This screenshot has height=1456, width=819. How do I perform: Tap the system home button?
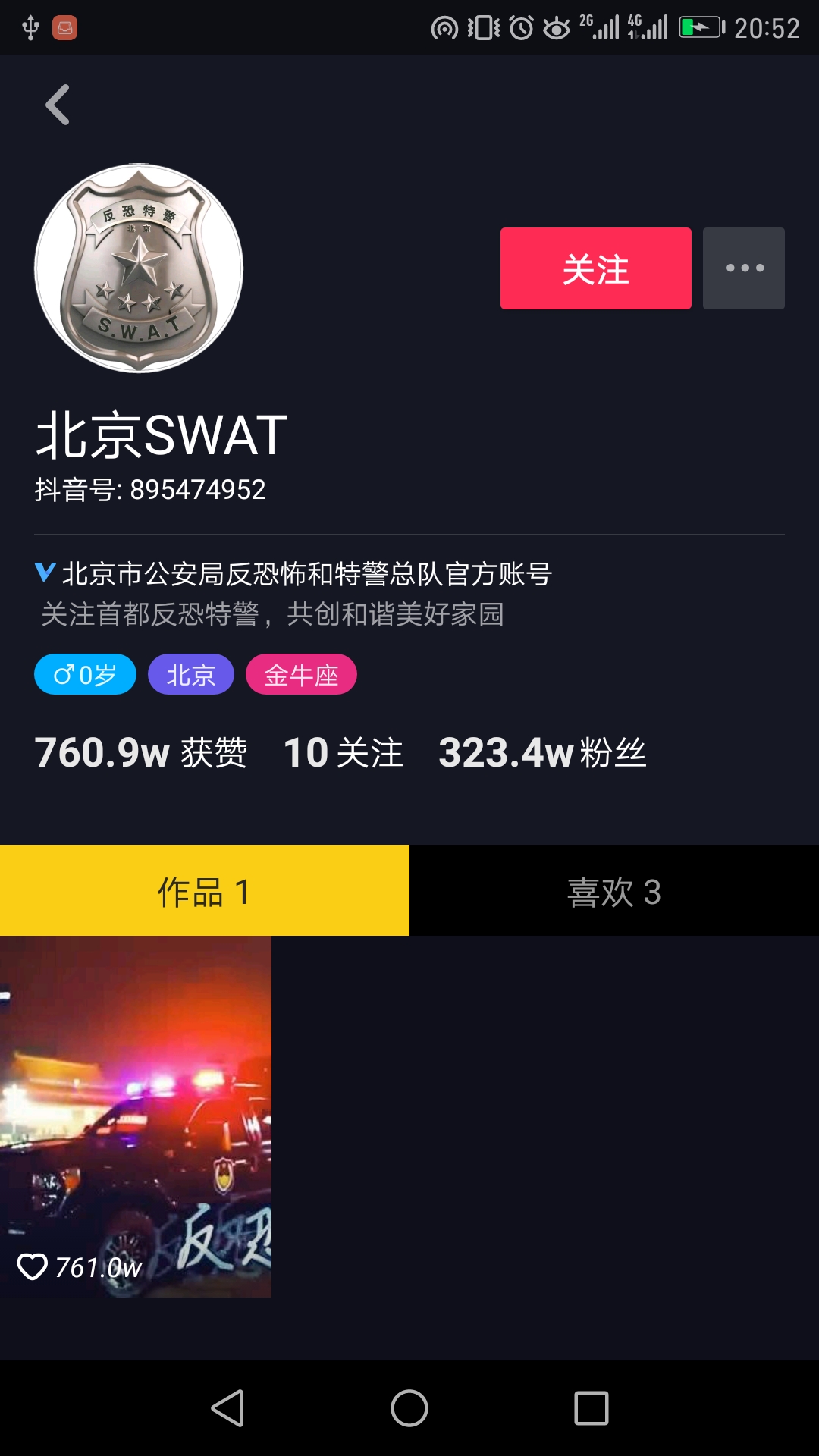coord(409,1408)
